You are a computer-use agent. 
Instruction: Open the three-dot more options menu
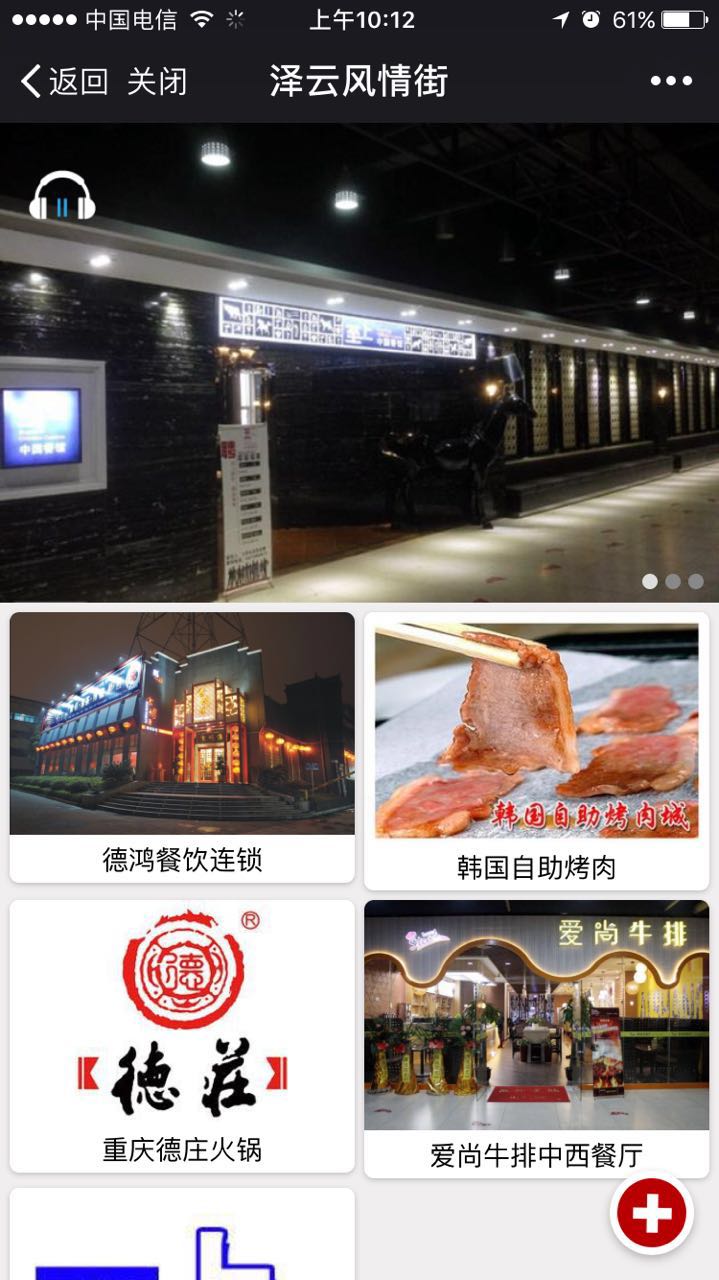(670, 81)
